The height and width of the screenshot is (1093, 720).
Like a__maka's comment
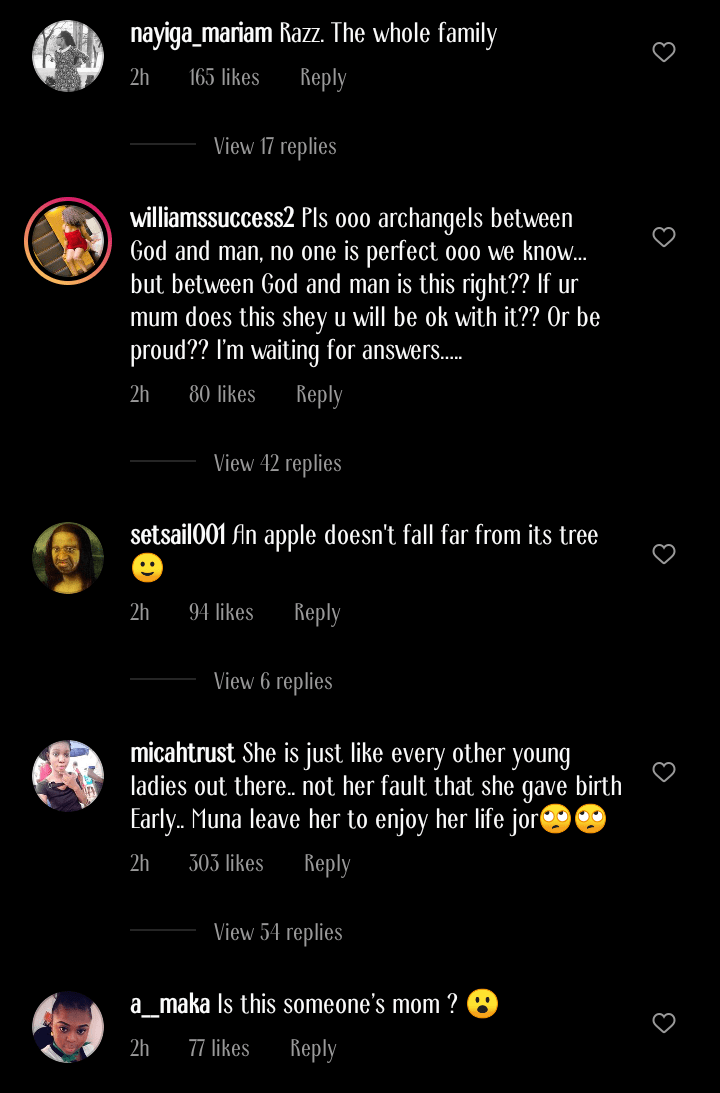(664, 1023)
